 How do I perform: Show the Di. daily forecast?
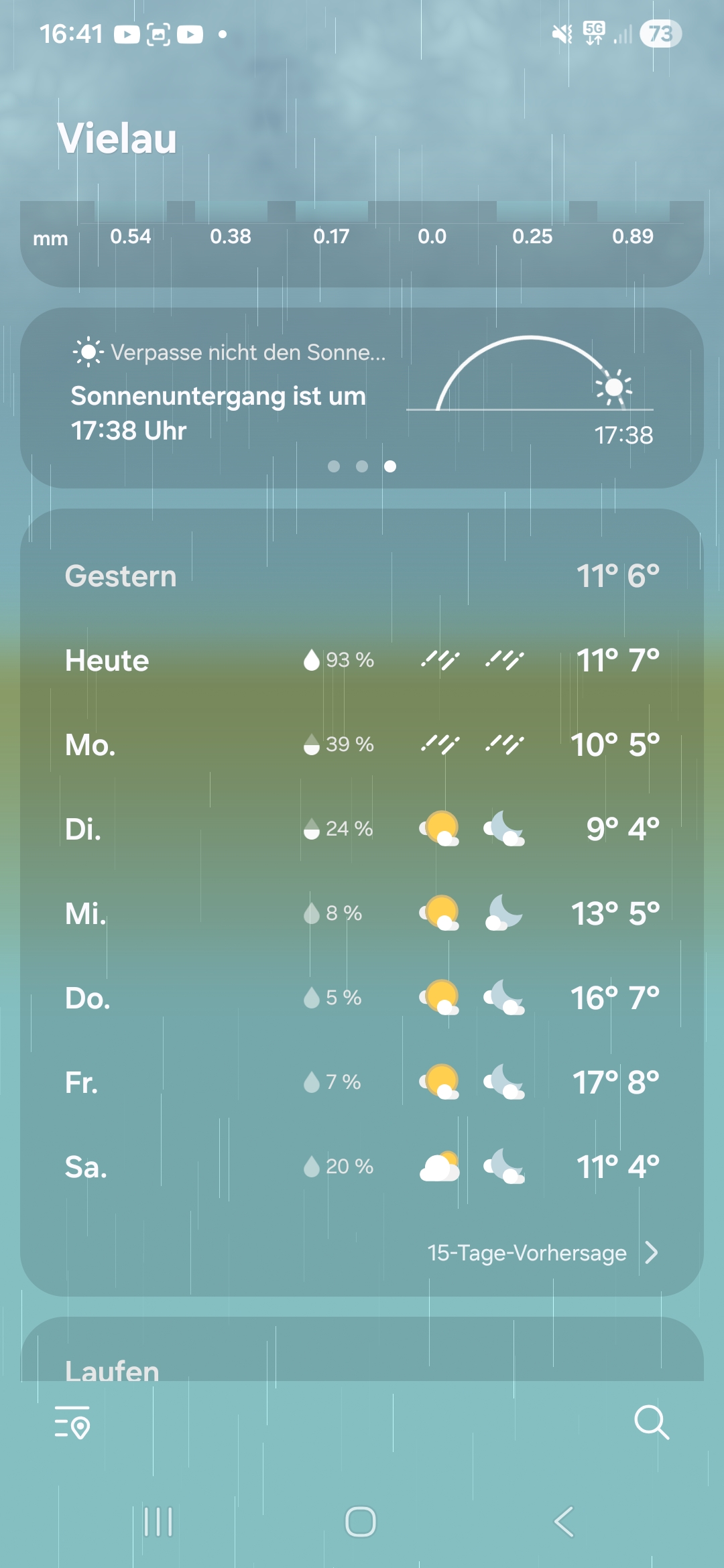pos(362,829)
